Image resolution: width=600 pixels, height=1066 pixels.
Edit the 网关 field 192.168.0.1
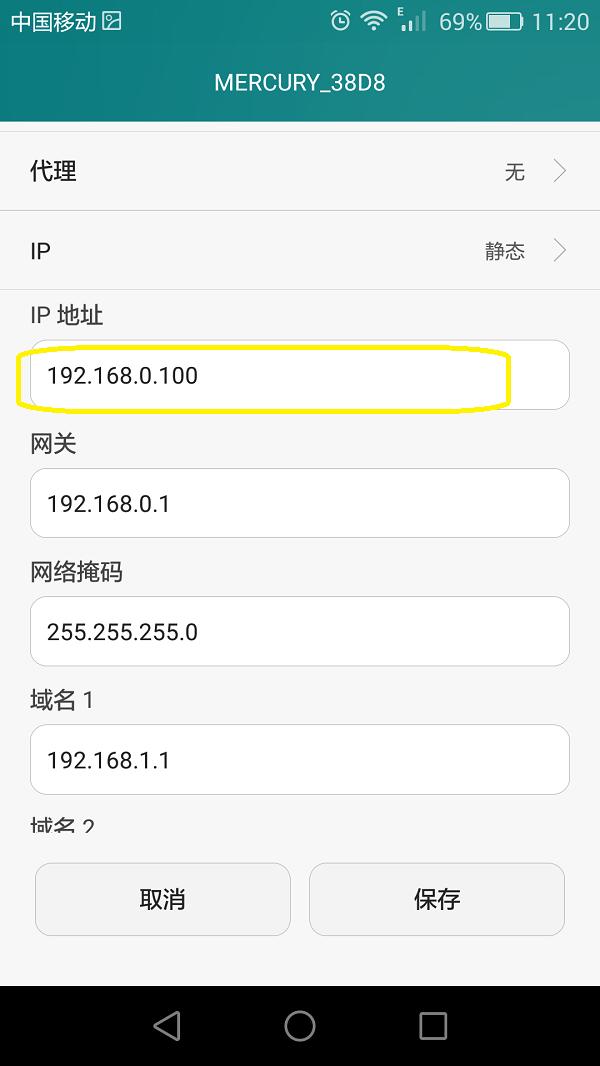(300, 503)
